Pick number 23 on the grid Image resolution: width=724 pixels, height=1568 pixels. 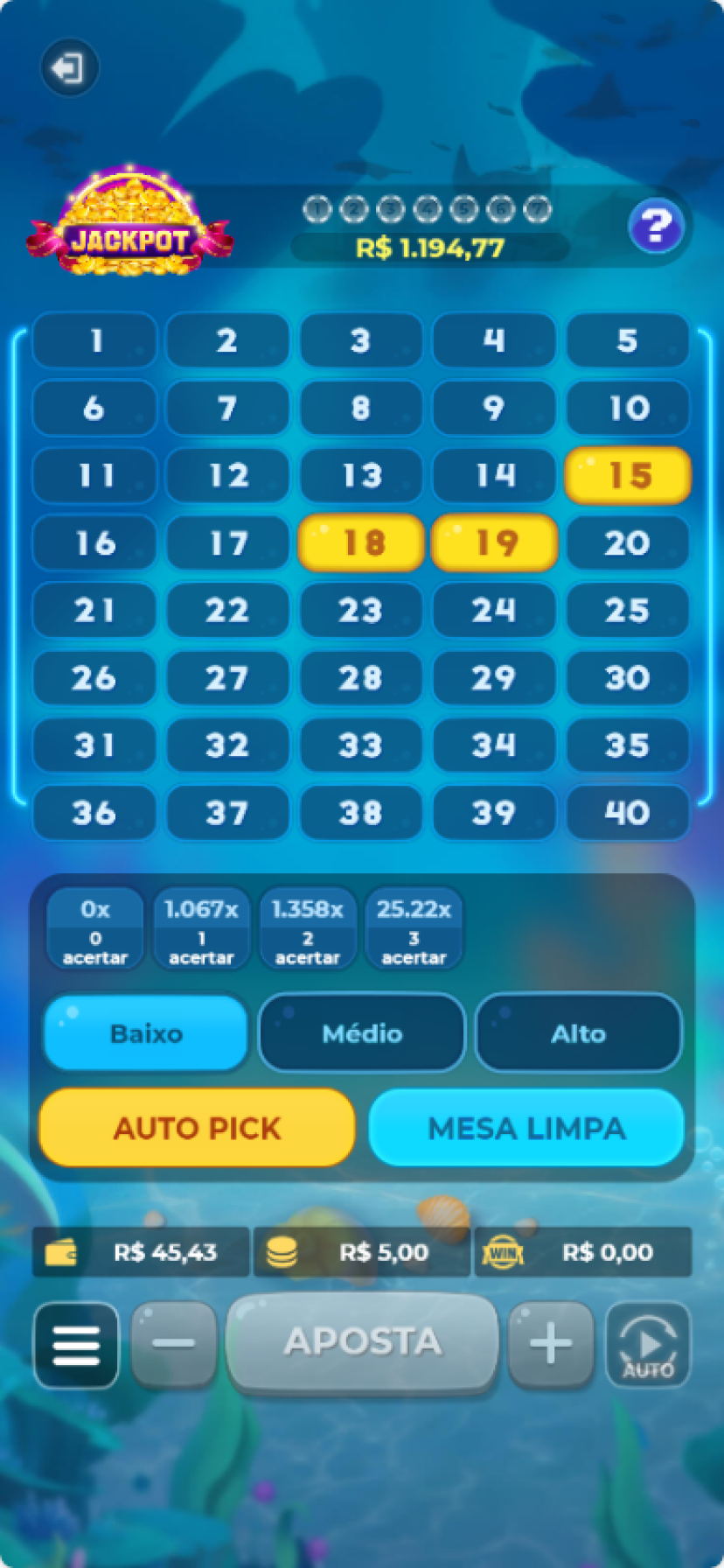pos(360,610)
